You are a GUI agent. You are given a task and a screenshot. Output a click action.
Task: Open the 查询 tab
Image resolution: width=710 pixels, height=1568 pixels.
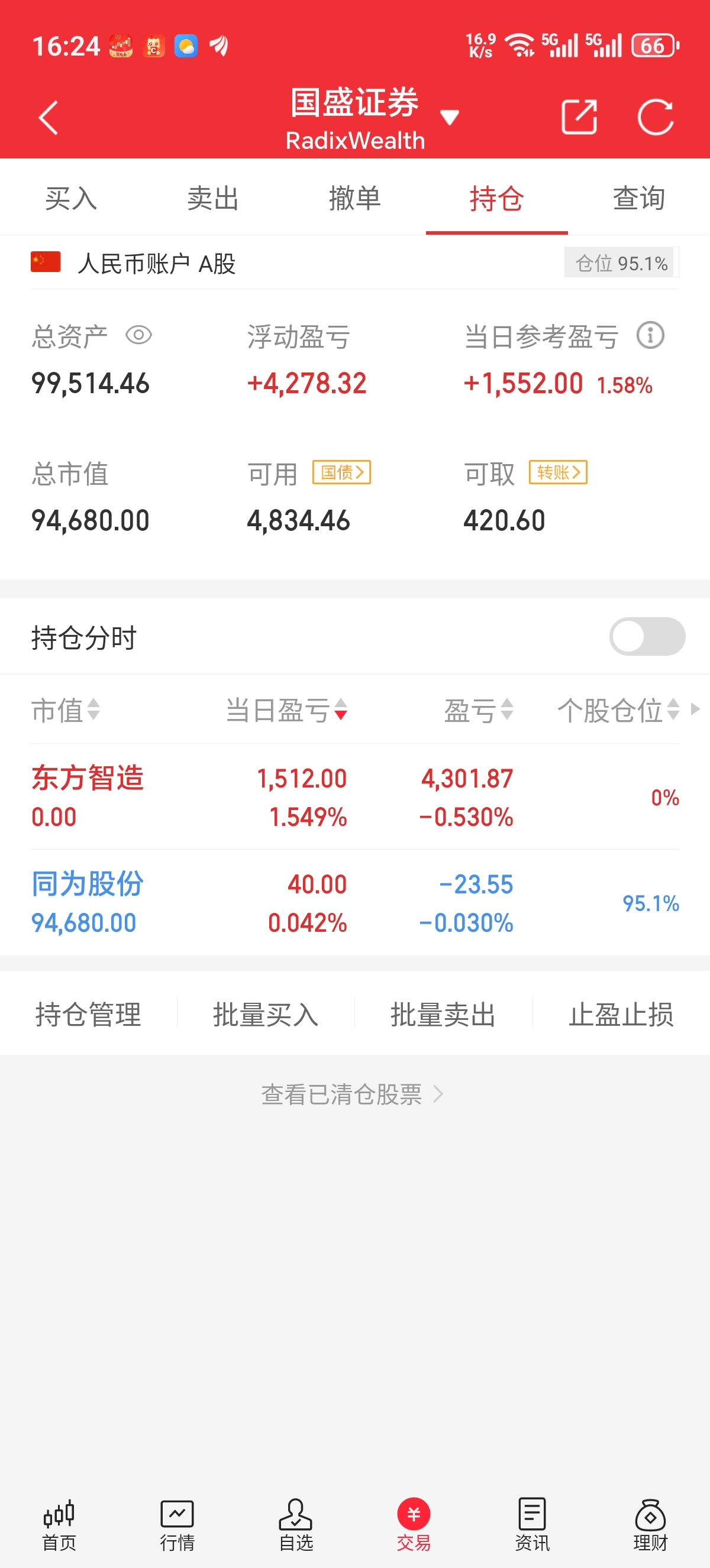click(638, 199)
